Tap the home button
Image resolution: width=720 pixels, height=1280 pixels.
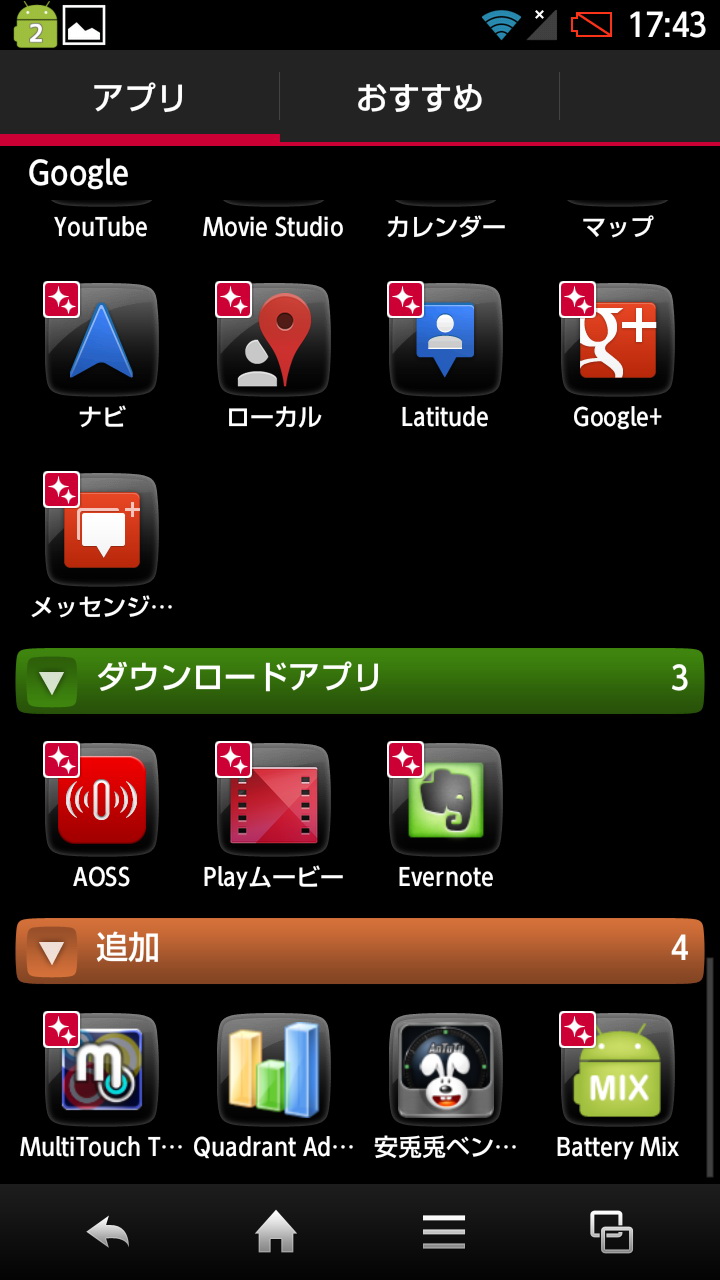click(x=276, y=1232)
